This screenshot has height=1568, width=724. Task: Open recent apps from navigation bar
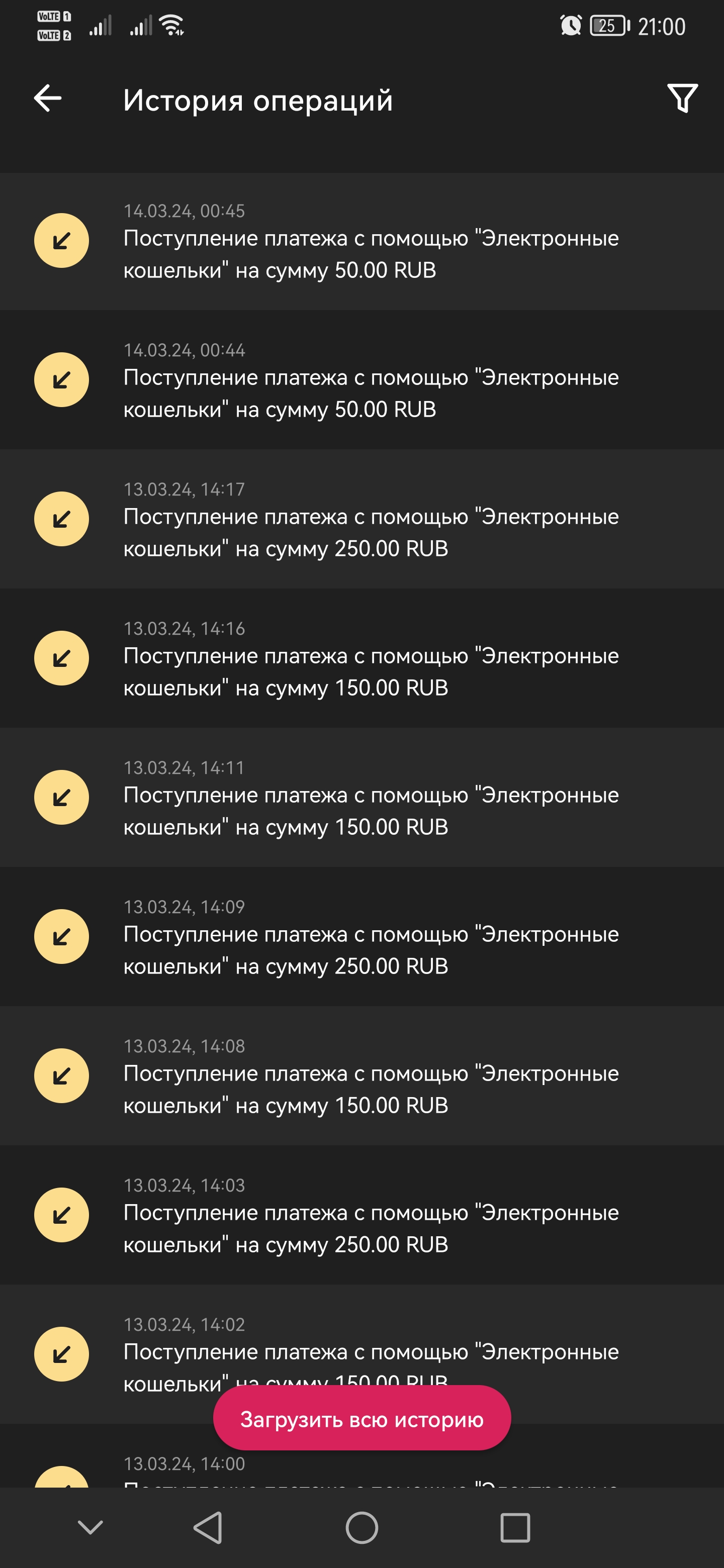click(515, 1528)
